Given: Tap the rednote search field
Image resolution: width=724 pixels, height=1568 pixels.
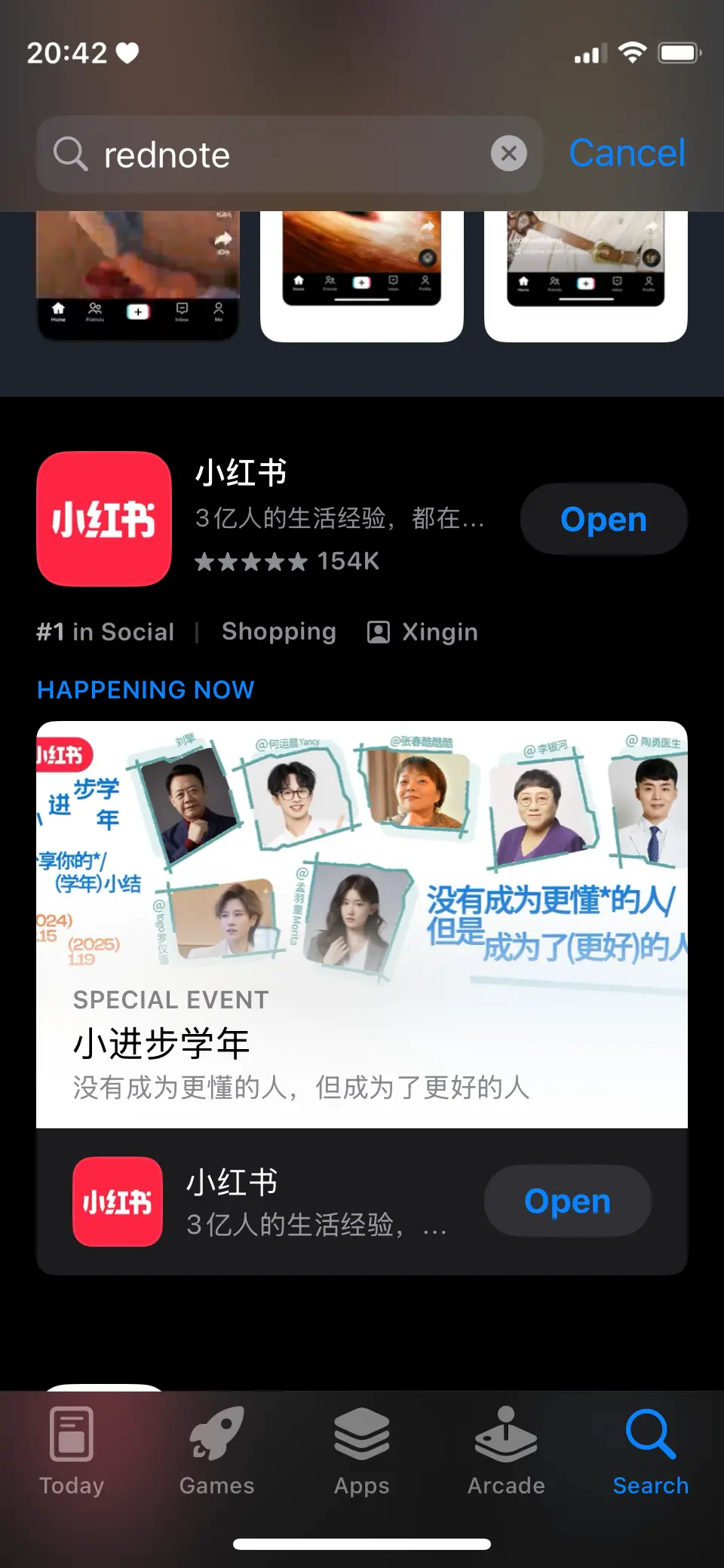Looking at the screenshot, I should point(287,155).
